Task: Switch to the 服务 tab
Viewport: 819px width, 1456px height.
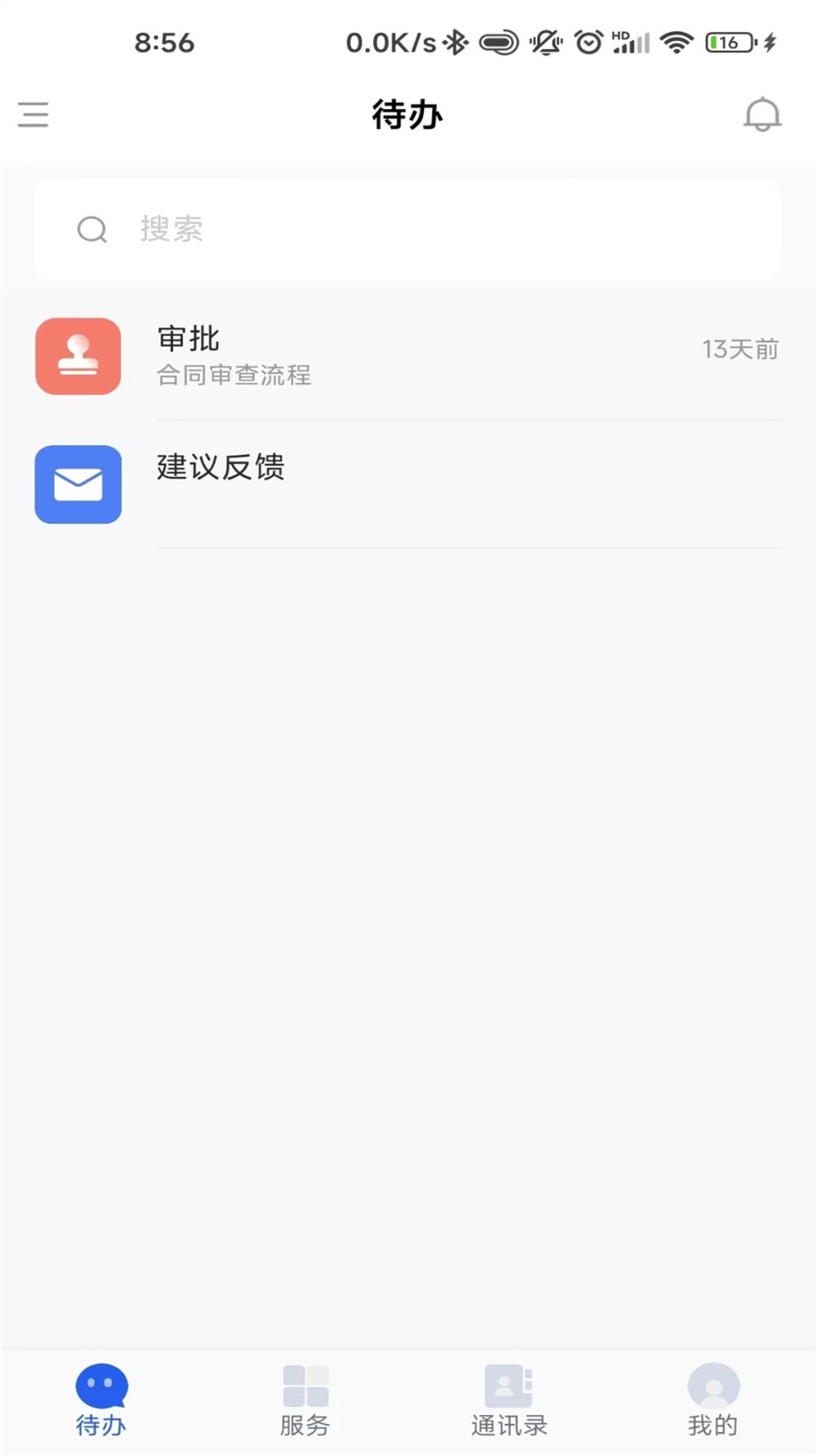Action: [x=305, y=1401]
